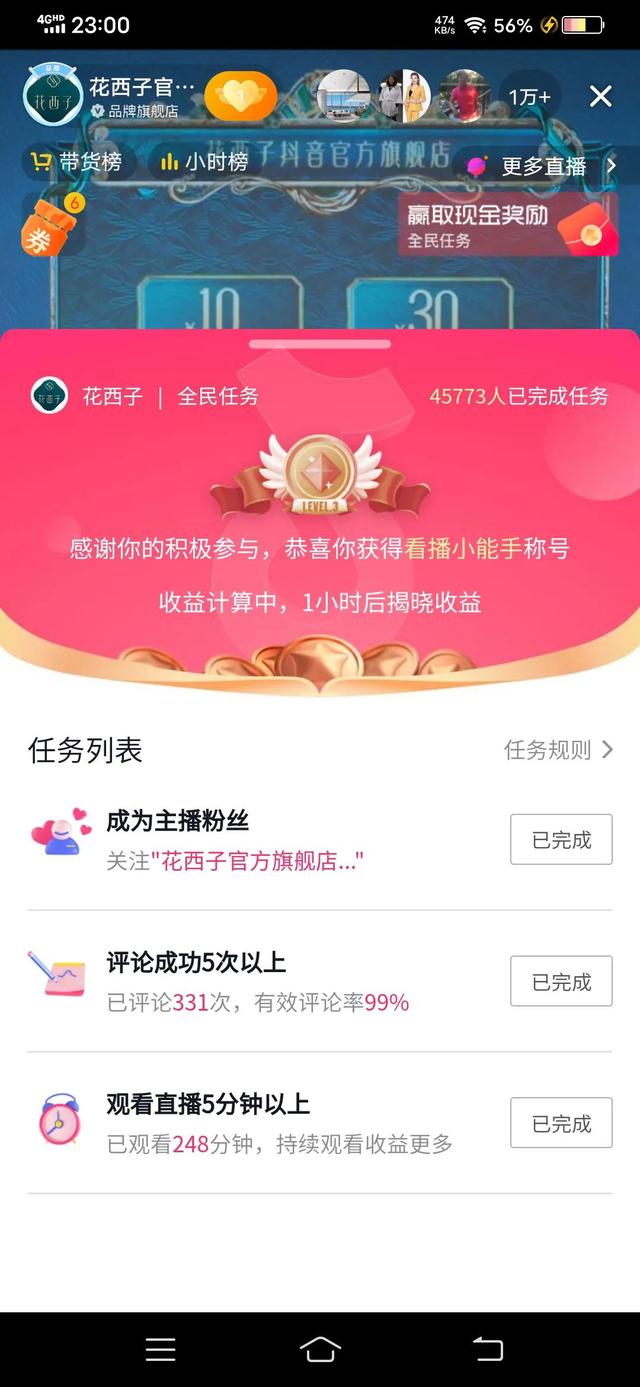Open the 小时榜 hourly ranking

(x=205, y=162)
